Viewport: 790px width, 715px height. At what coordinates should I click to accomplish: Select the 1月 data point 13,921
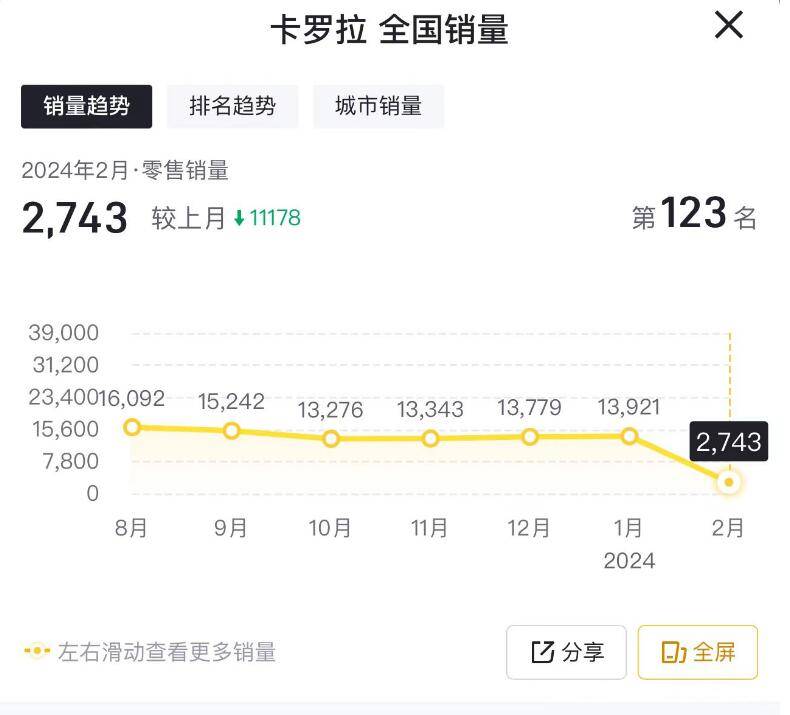point(629,436)
